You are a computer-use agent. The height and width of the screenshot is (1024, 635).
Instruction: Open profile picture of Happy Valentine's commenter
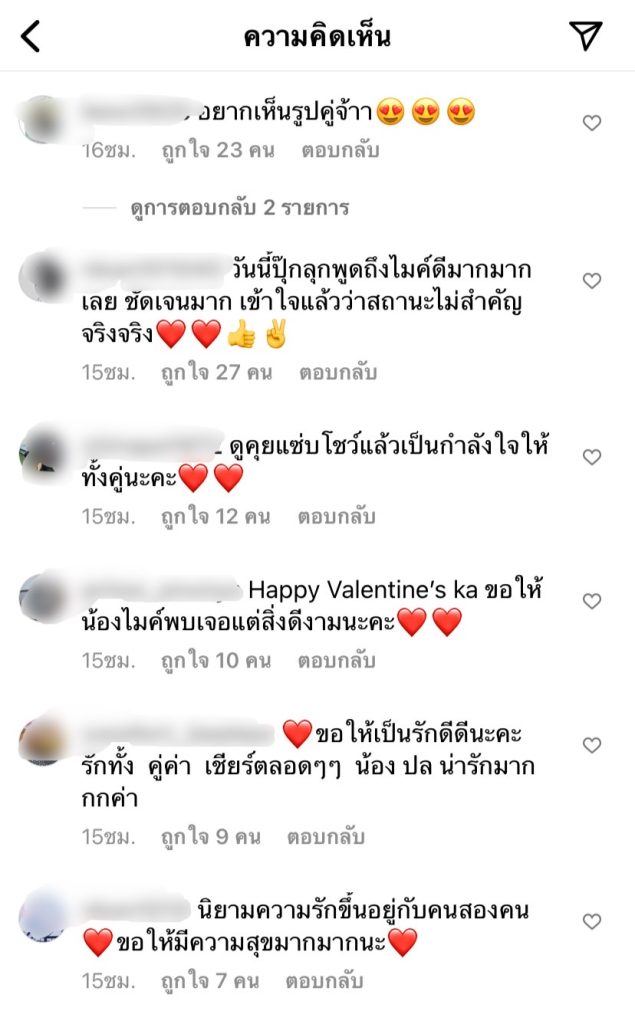44,599
